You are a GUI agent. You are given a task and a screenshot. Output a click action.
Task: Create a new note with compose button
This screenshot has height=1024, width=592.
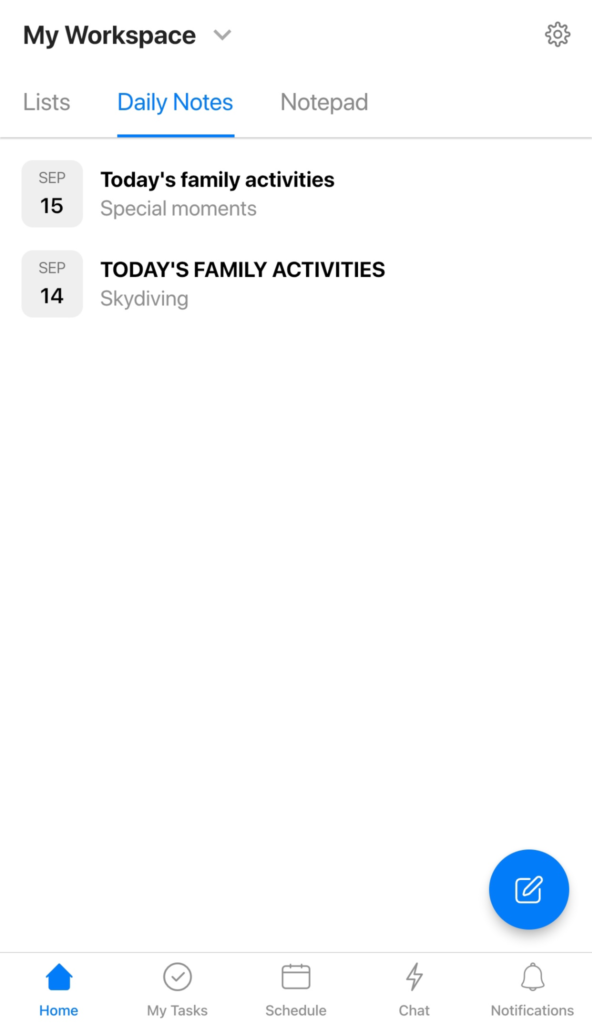click(x=529, y=889)
